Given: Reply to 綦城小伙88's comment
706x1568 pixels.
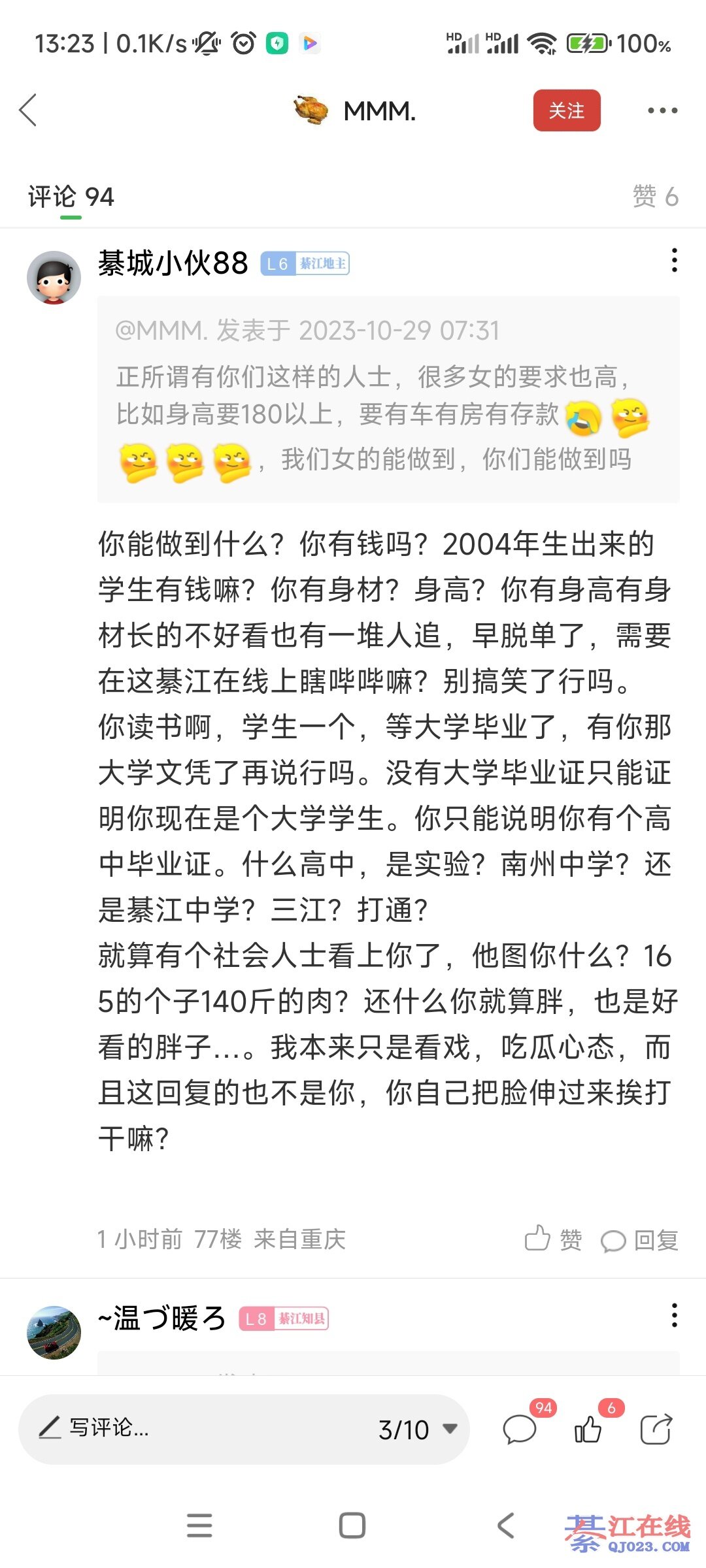Looking at the screenshot, I should (639, 1239).
